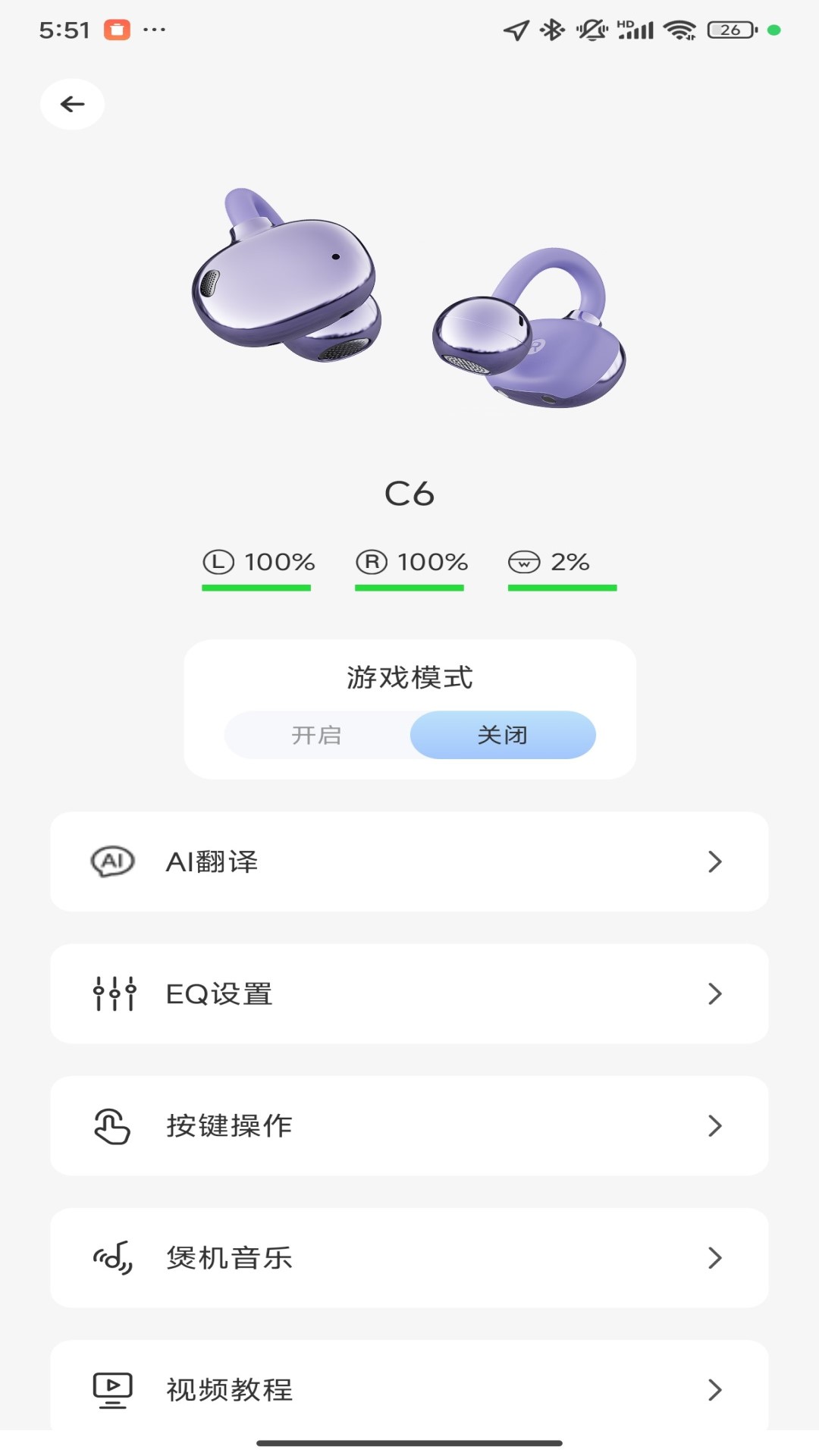The height and width of the screenshot is (1456, 819).
Task: Tap the left earbud battery icon
Action: point(220,562)
